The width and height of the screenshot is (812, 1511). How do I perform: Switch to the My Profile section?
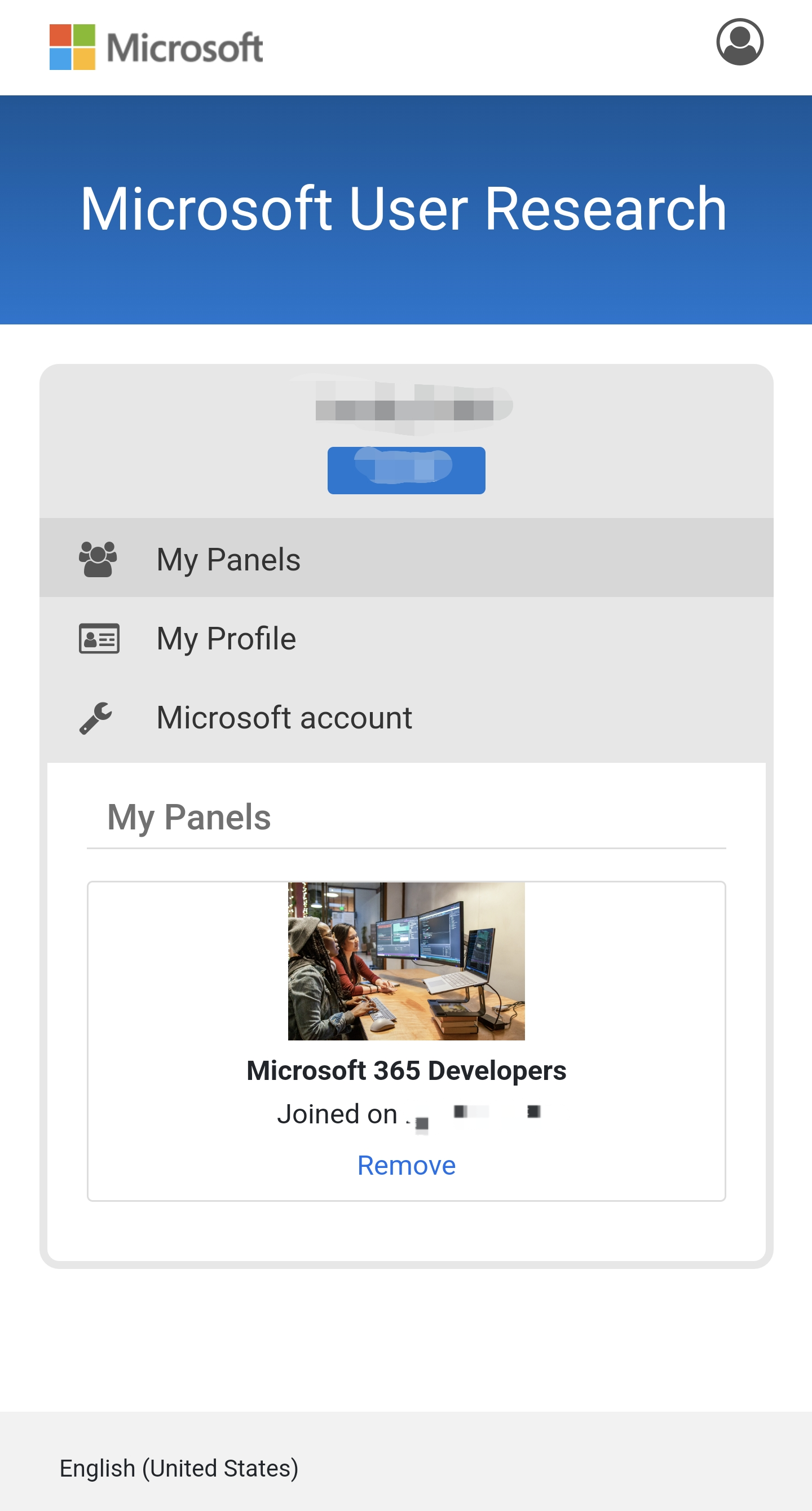[226, 639]
